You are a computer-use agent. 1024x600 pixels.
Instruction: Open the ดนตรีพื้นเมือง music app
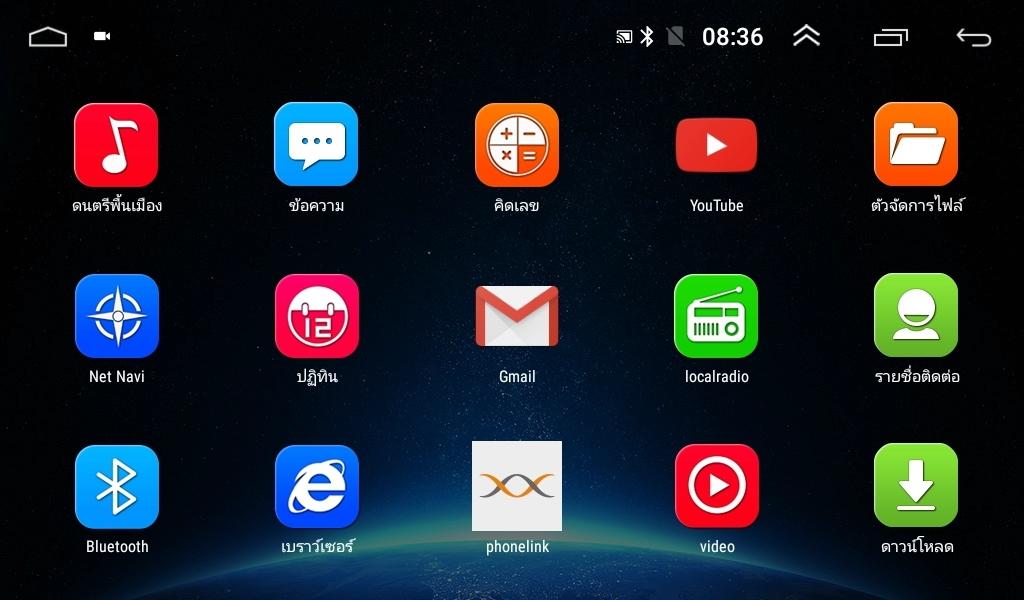116,146
